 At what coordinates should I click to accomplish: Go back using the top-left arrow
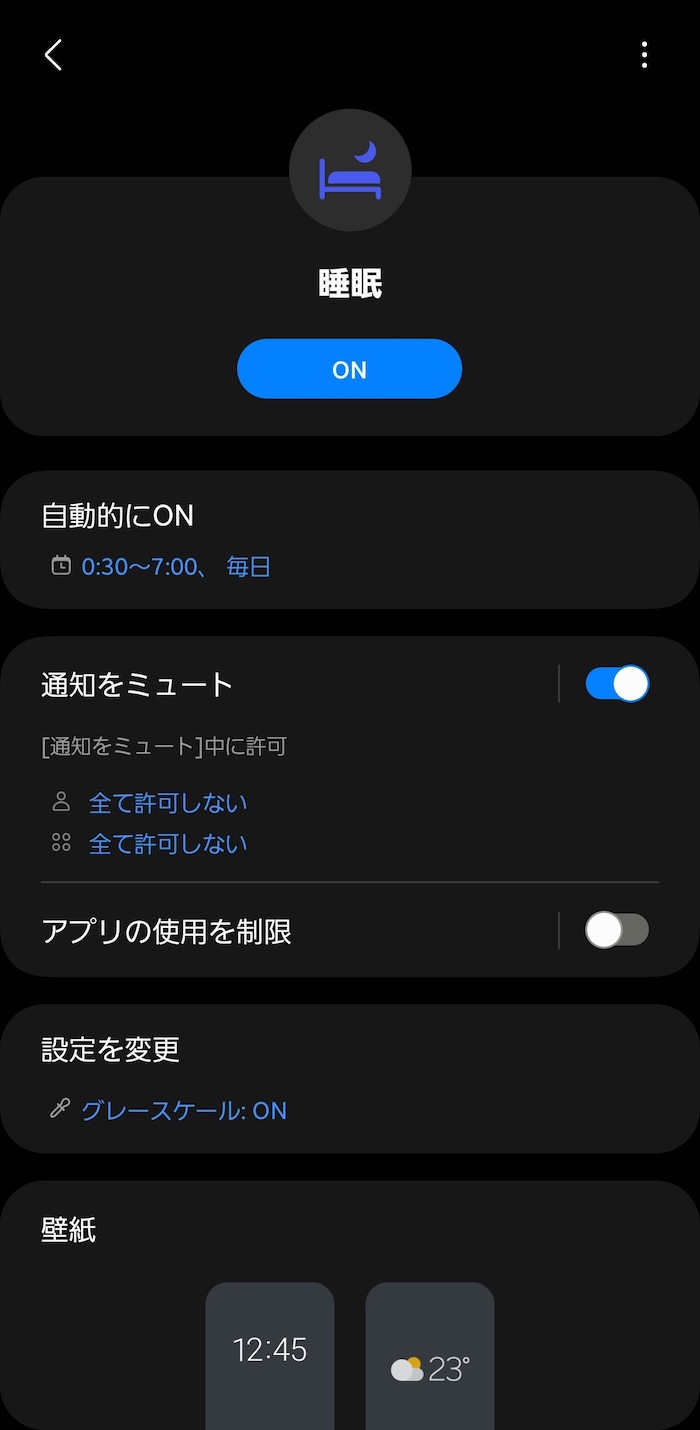54,55
